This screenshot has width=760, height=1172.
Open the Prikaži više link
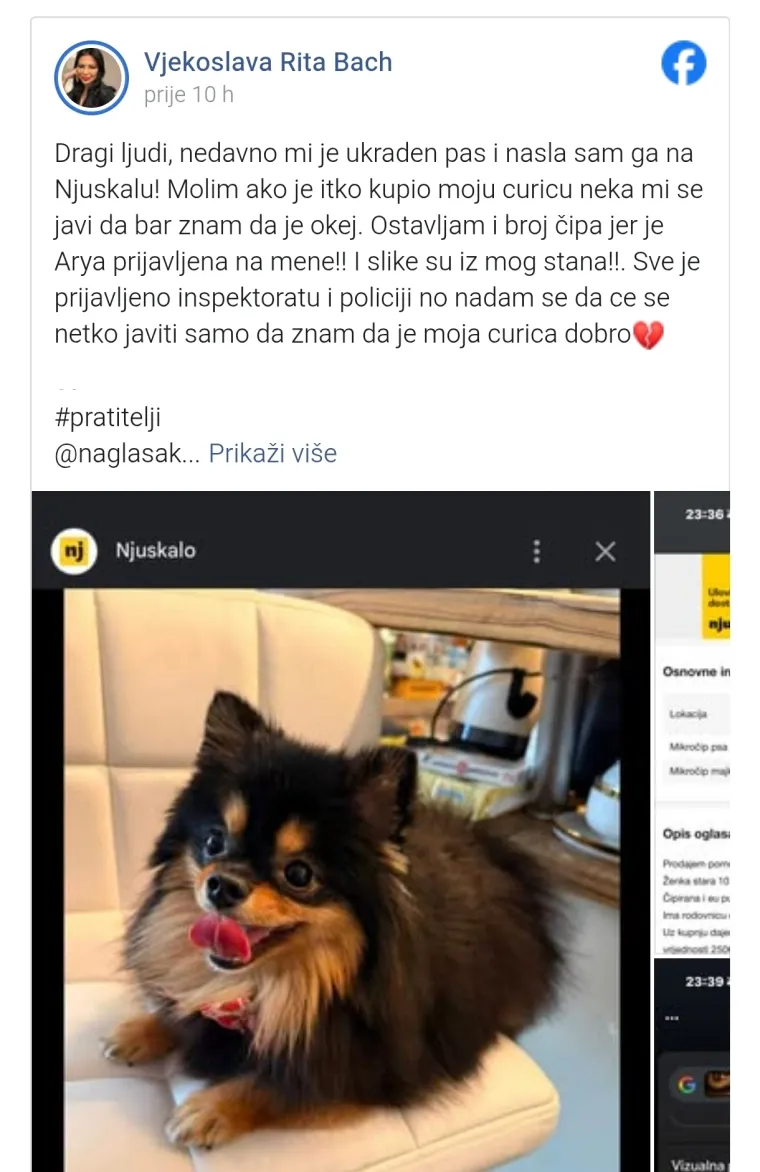pyautogui.click(x=273, y=453)
